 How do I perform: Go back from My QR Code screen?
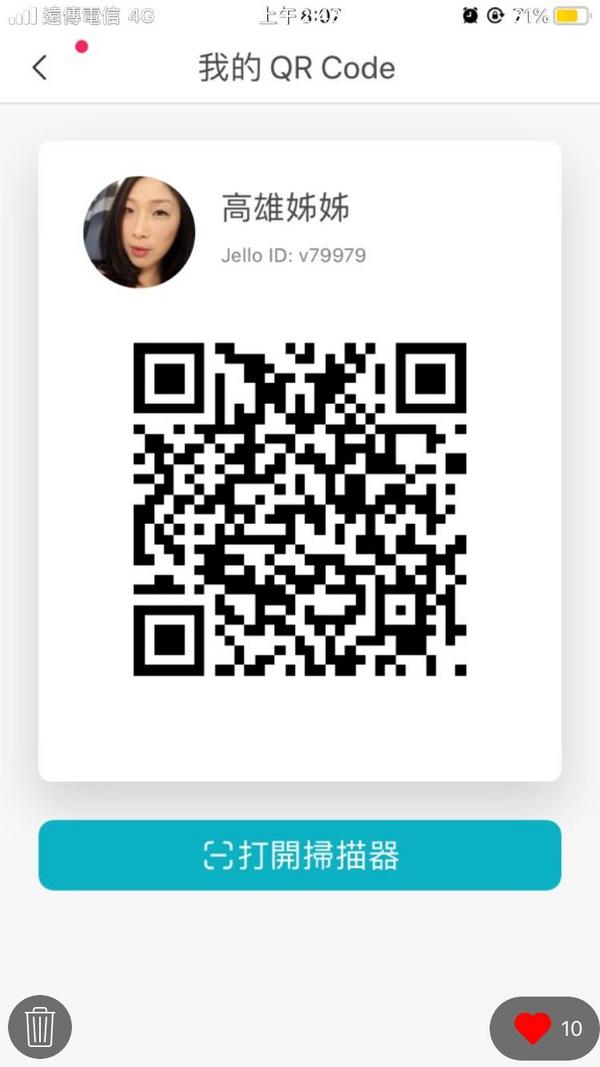39,67
